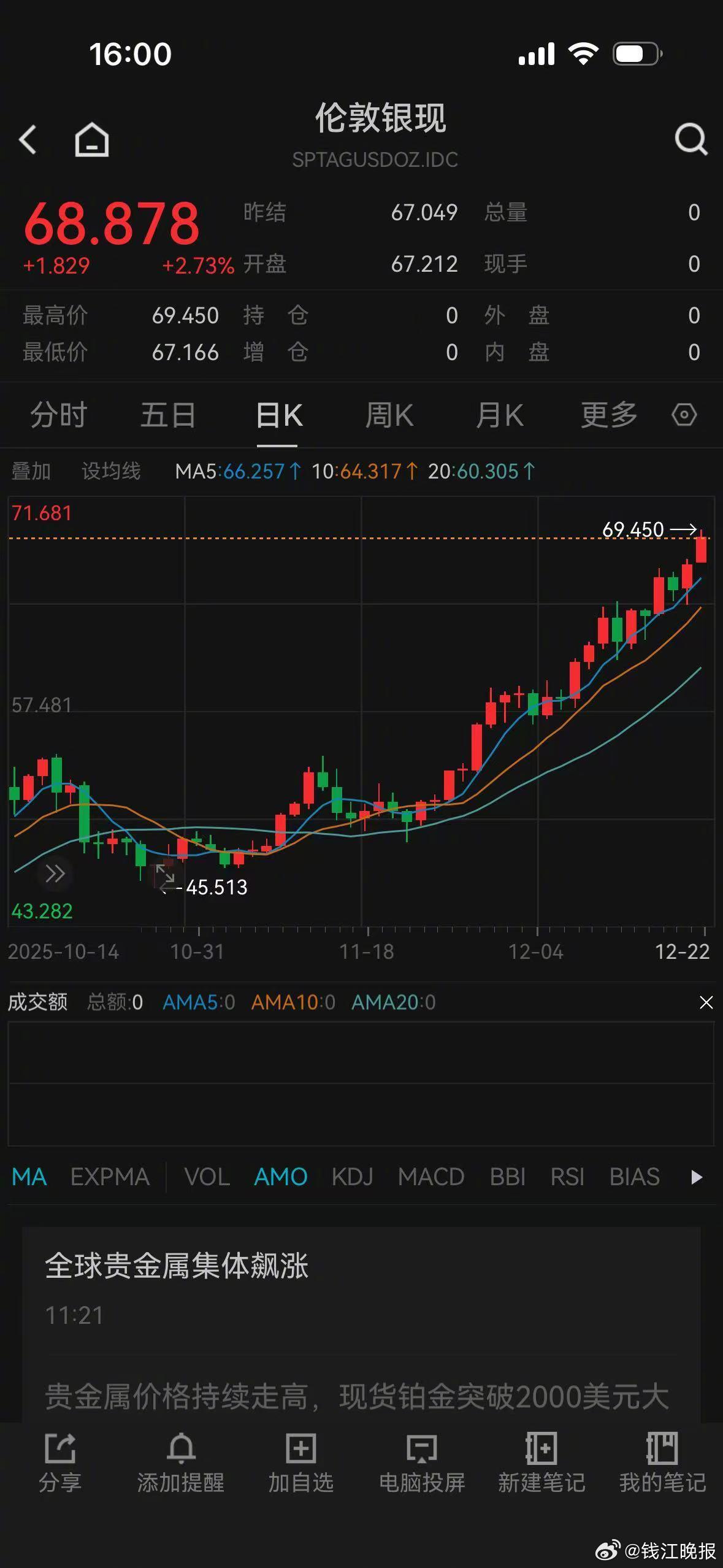Open the search magnifier
Image resolution: width=723 pixels, height=1568 pixels.
pos(690,139)
